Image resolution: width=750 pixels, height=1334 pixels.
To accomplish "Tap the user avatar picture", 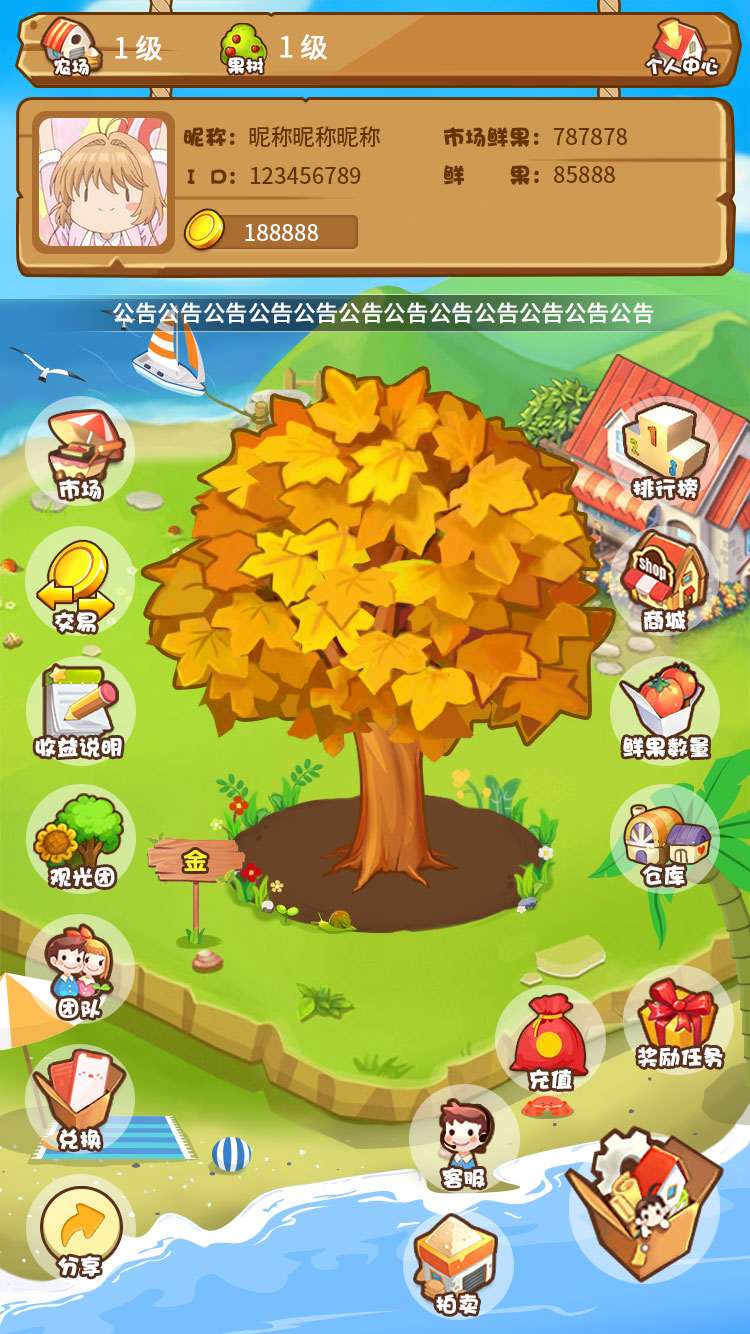I will (x=103, y=181).
